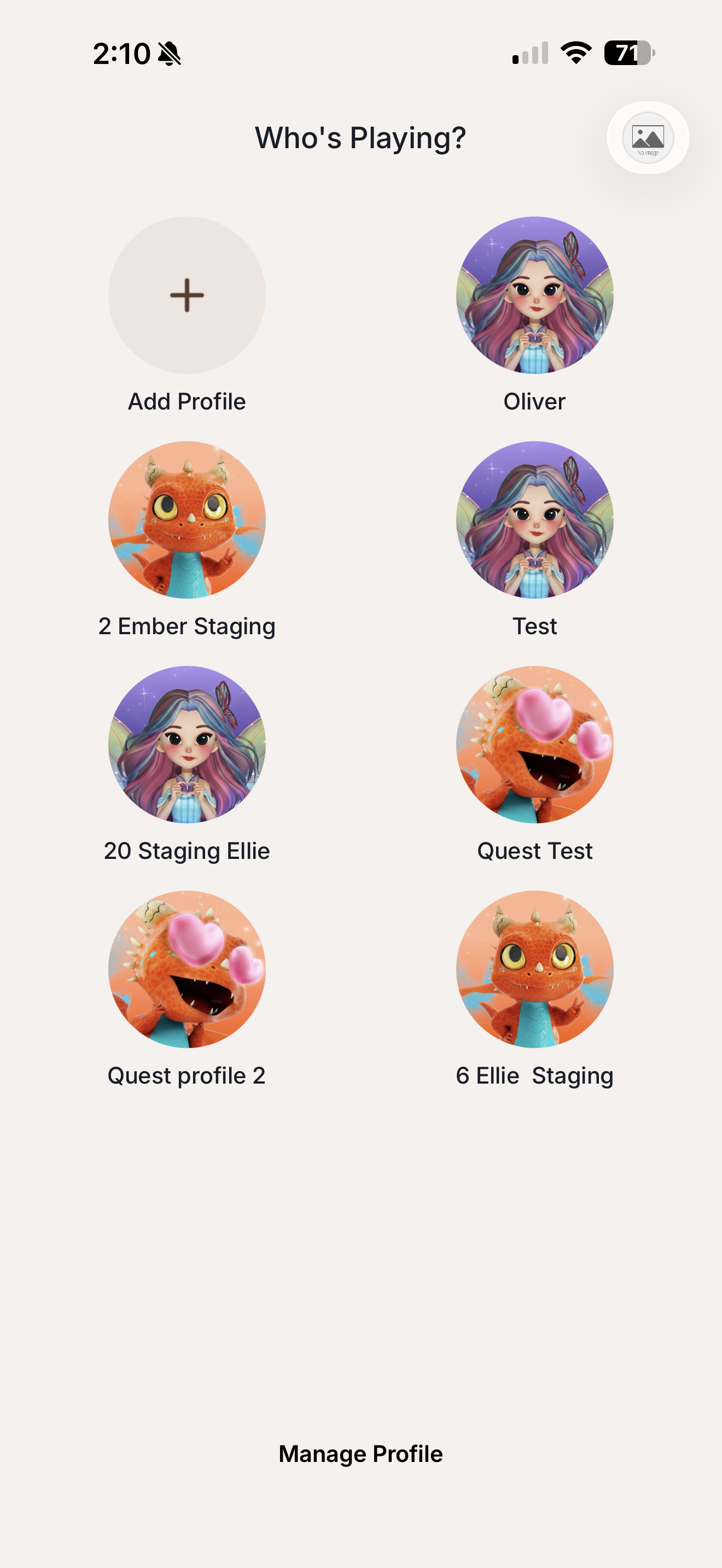Open Manage Profile
The height and width of the screenshot is (1568, 722).
coord(360,1454)
